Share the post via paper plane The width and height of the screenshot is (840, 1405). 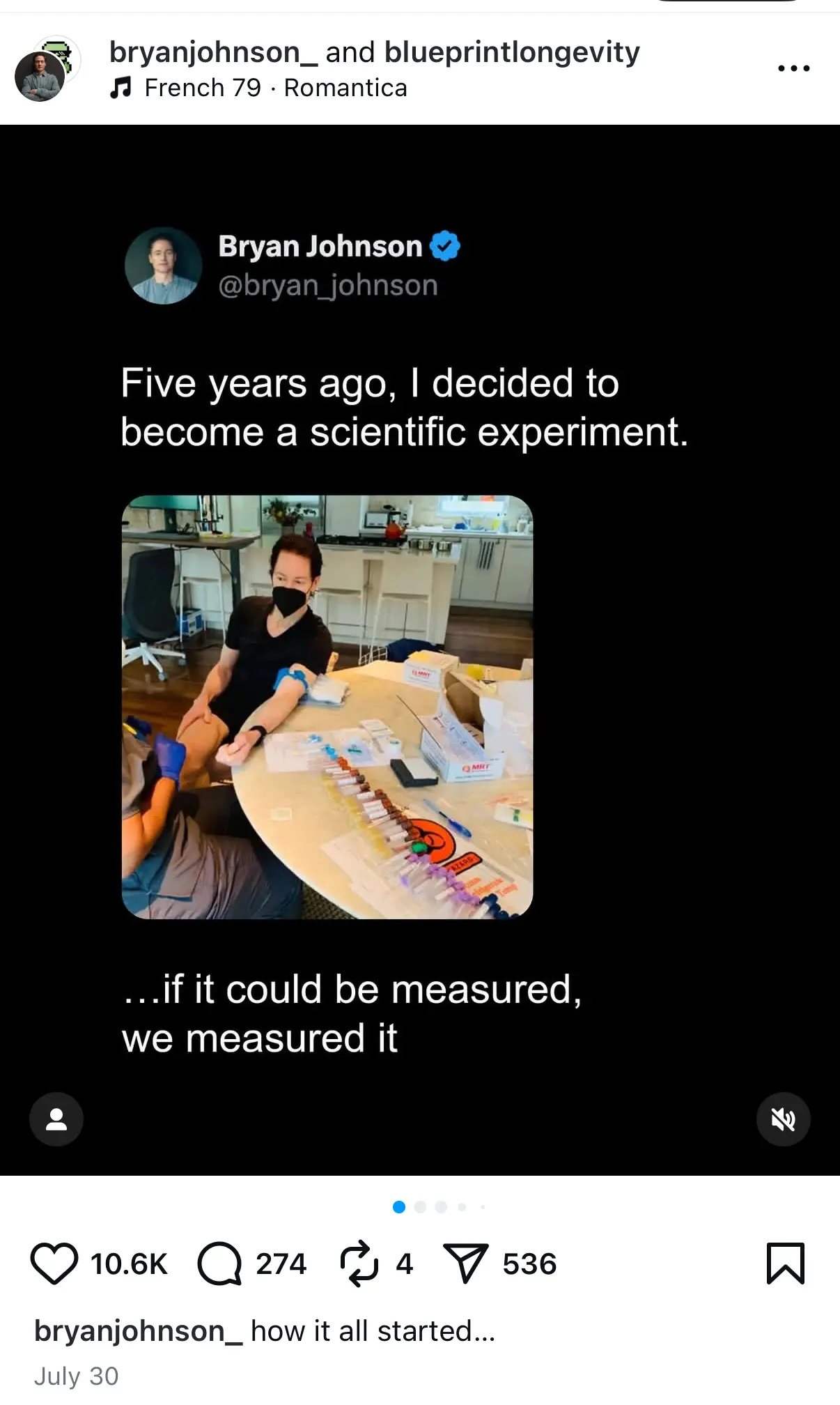point(465,1263)
